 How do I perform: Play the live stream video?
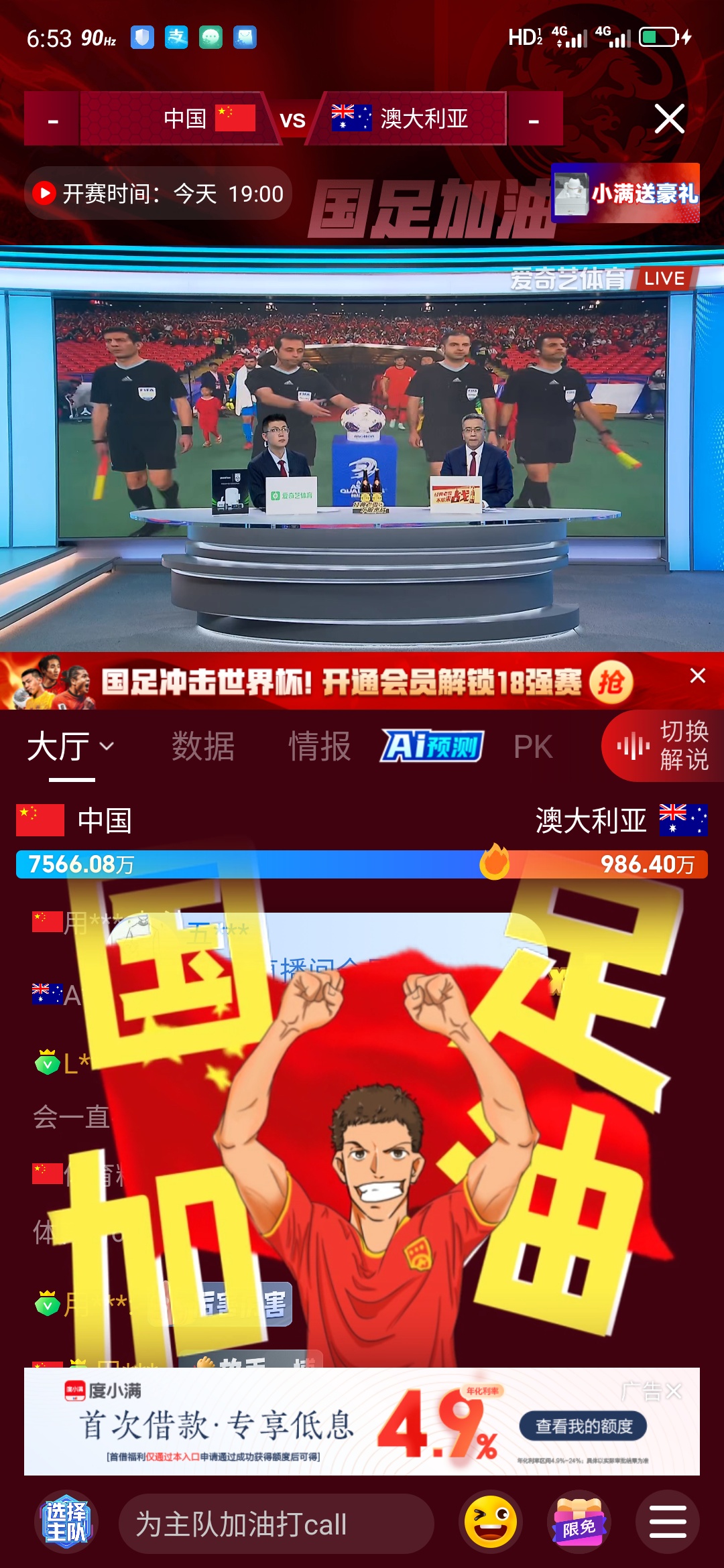click(362, 456)
